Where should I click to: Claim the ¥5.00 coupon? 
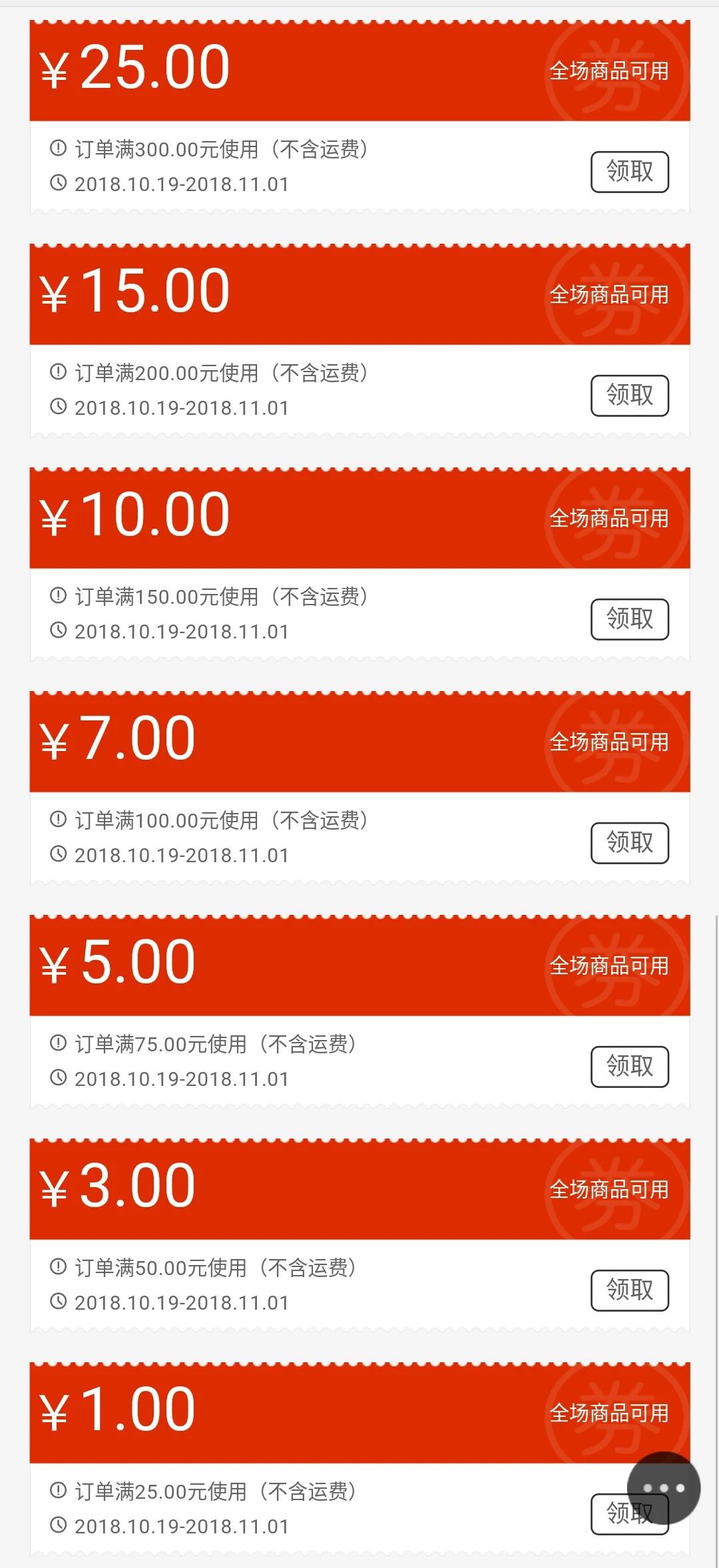pyautogui.click(x=630, y=1067)
